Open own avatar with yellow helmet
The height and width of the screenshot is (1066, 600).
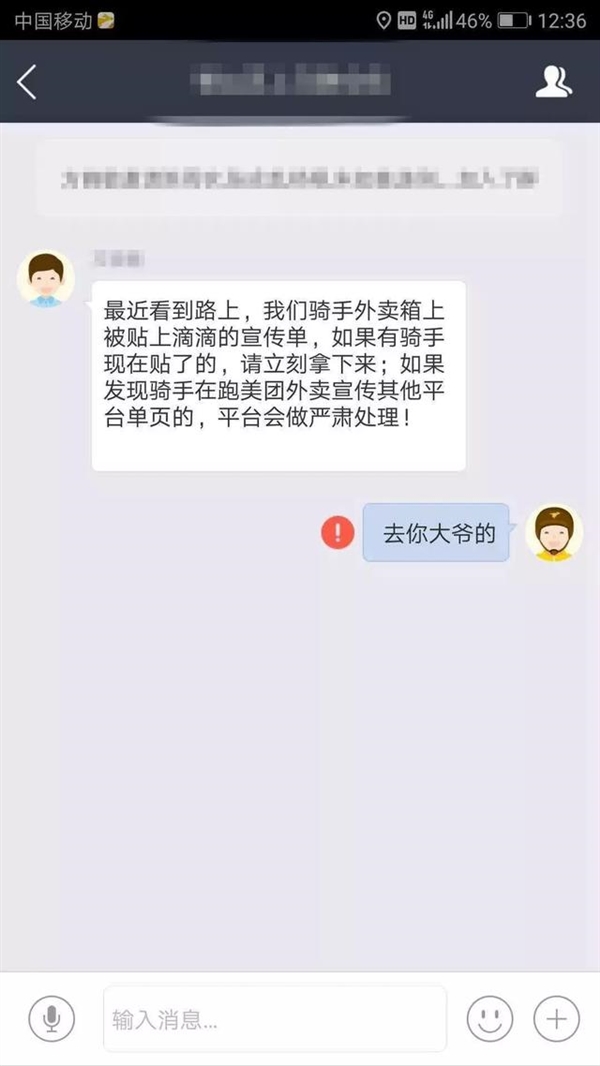pos(553,532)
